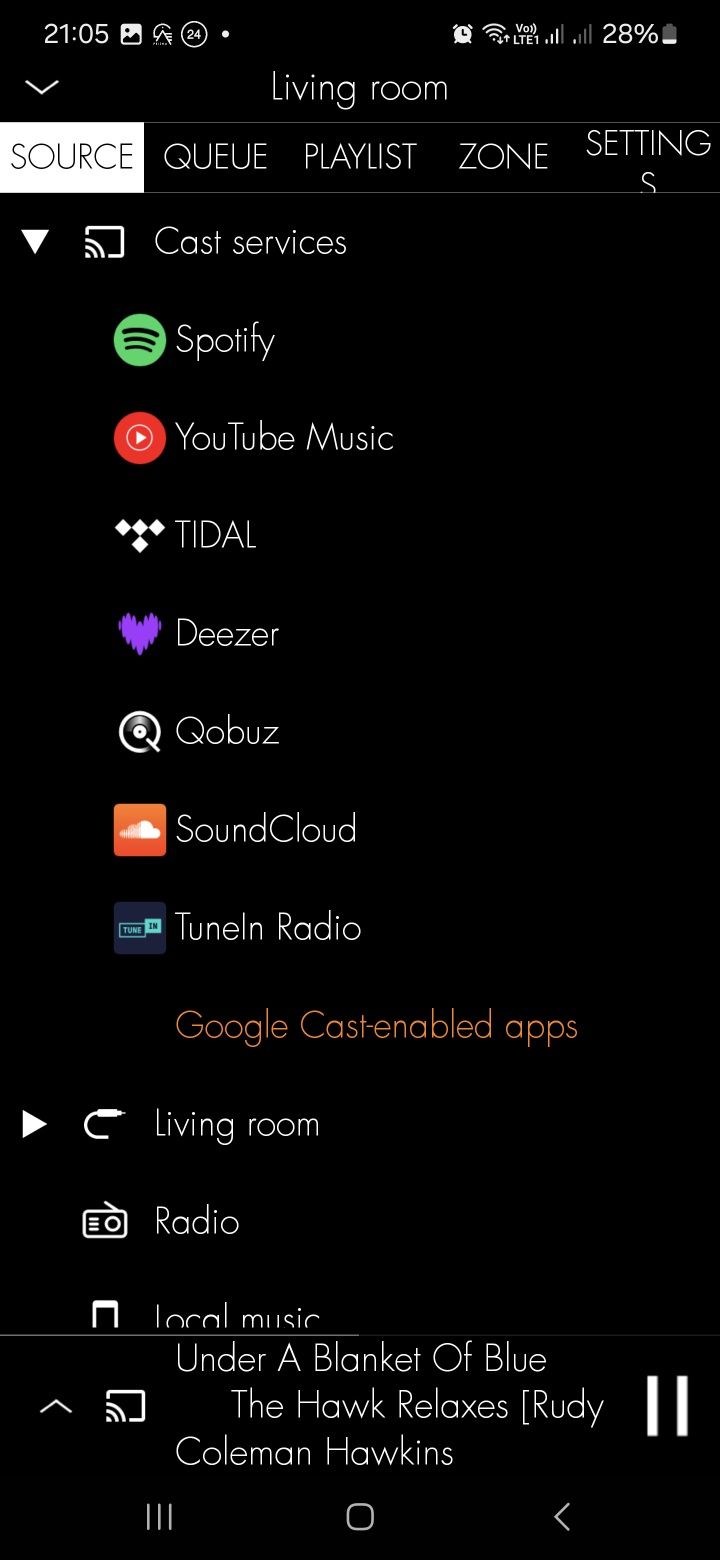Expand the Living room source group
720x1560 pixels.
point(35,1124)
